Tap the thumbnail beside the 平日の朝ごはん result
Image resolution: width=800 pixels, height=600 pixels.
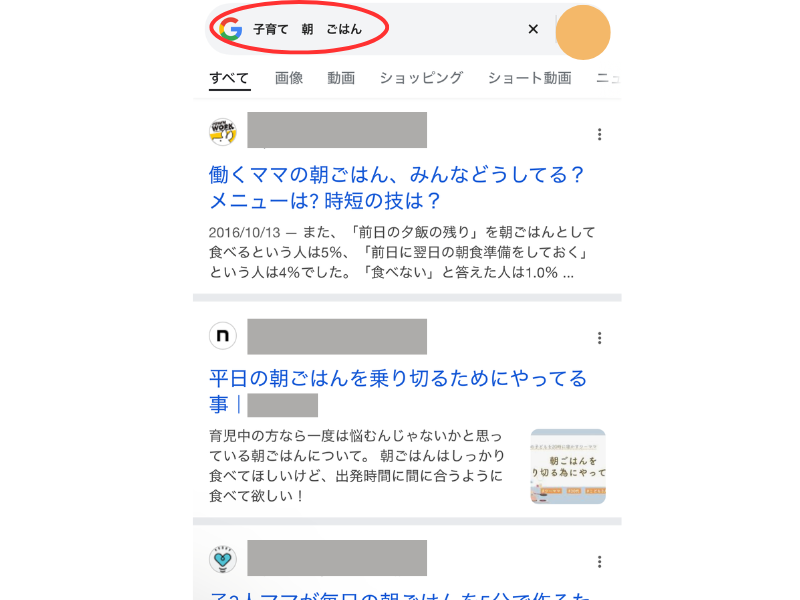pos(567,466)
